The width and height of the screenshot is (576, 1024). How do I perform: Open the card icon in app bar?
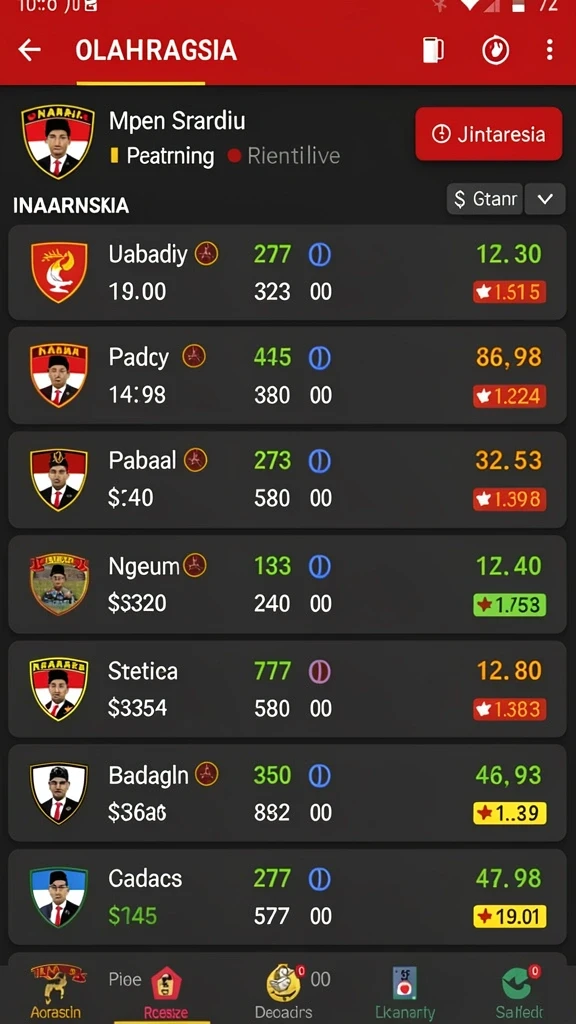coord(433,50)
